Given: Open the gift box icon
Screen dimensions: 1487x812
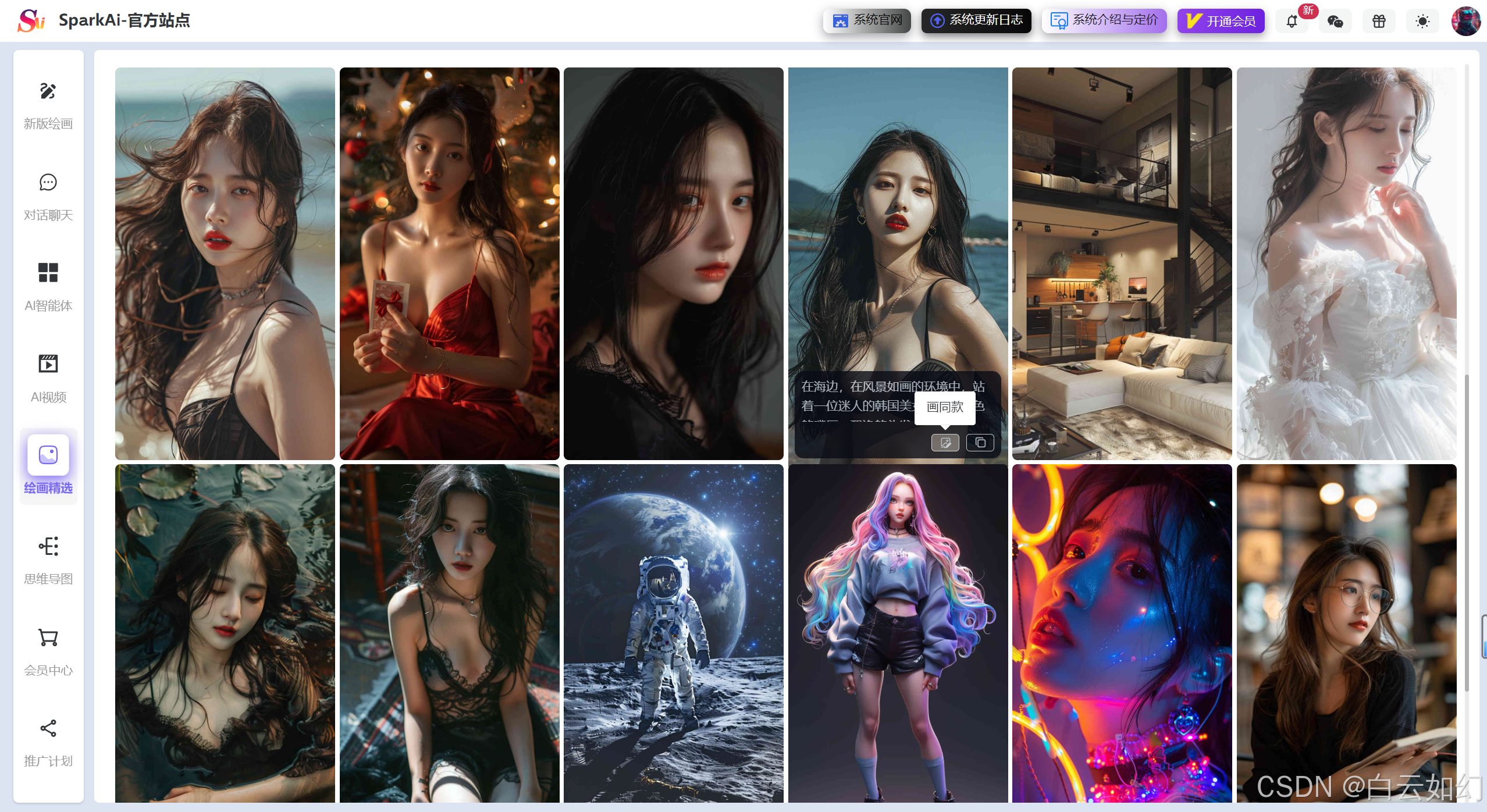Looking at the screenshot, I should pos(1379,22).
